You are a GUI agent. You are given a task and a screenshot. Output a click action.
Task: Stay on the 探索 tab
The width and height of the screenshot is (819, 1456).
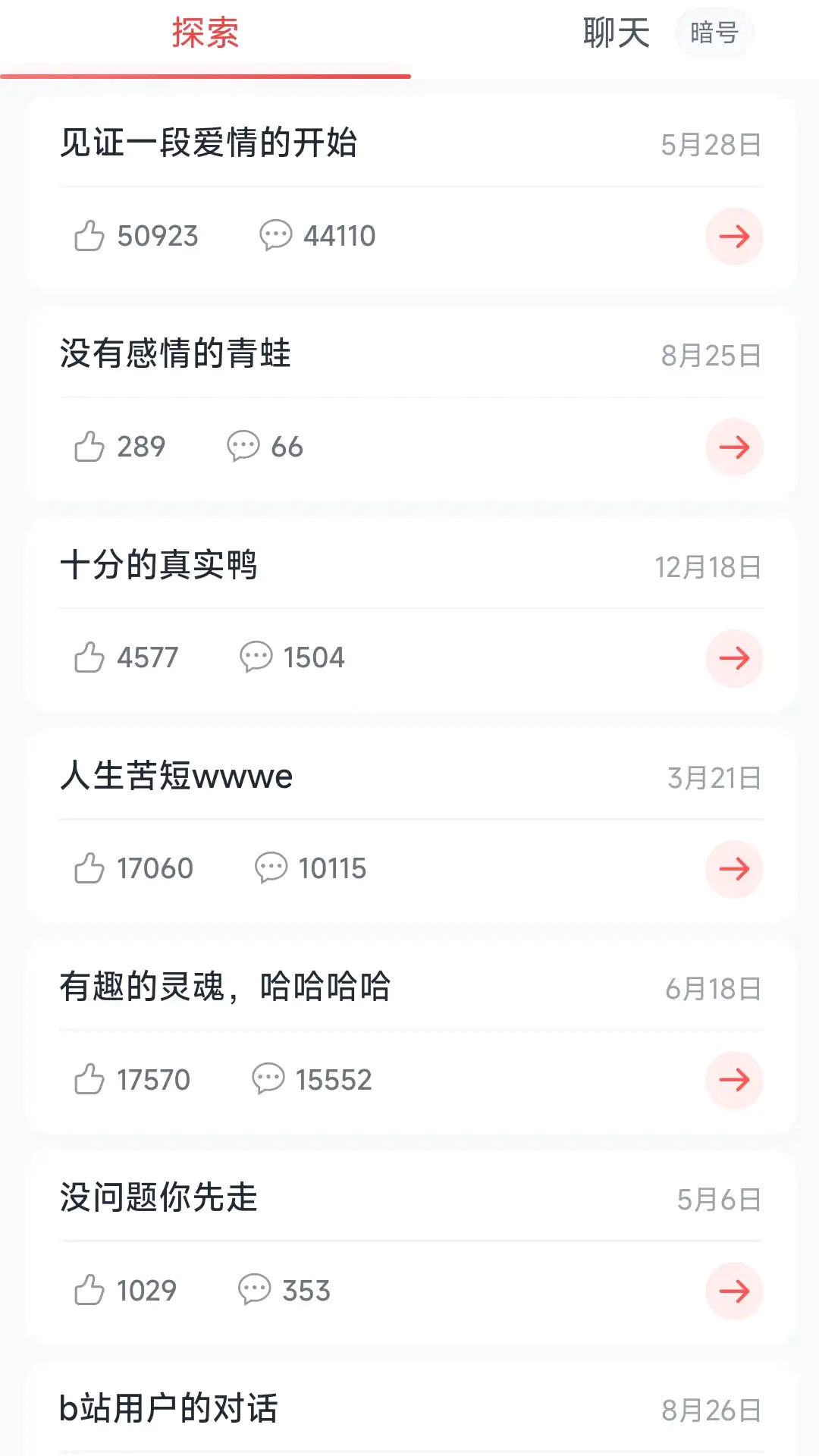pyautogui.click(x=205, y=33)
